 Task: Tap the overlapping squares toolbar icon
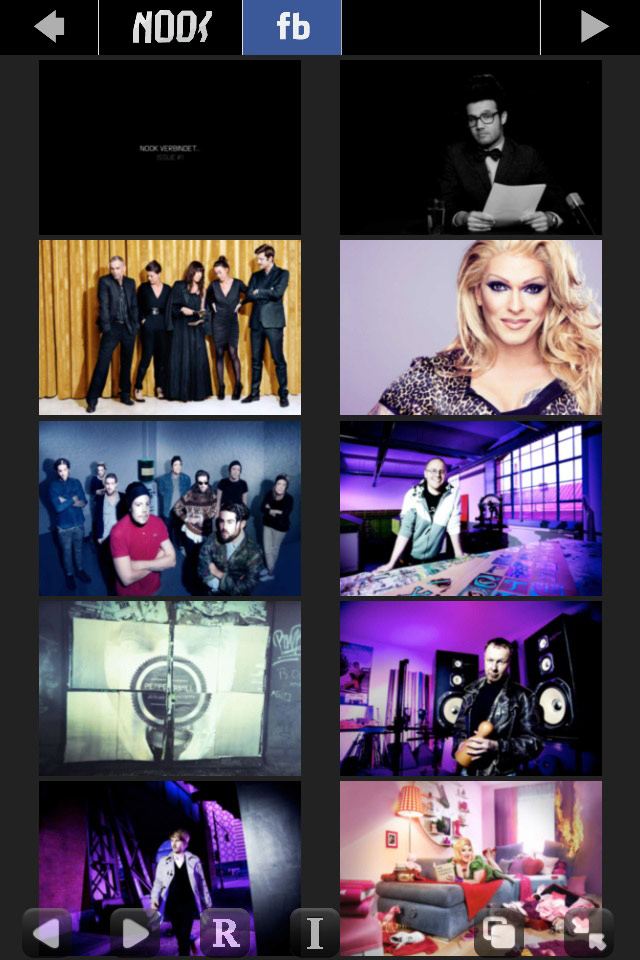[x=498, y=933]
